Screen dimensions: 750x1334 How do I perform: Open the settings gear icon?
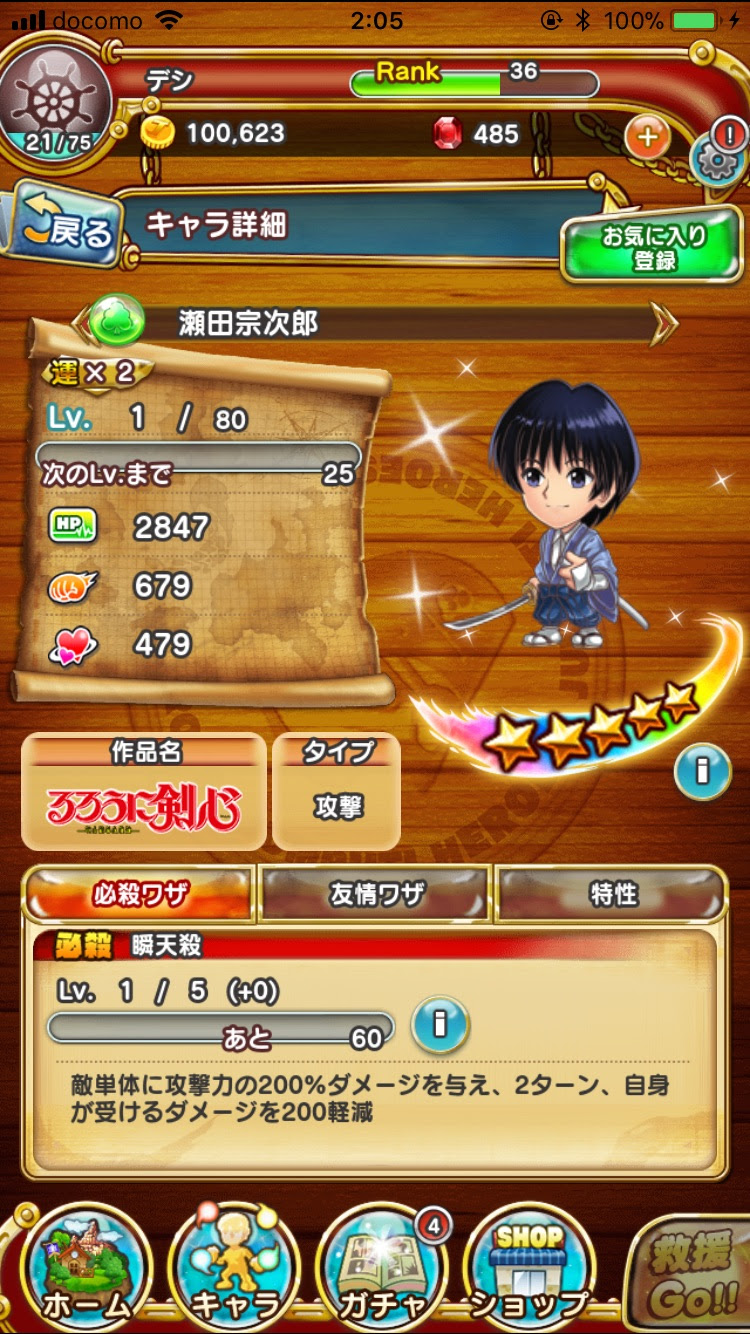716,159
